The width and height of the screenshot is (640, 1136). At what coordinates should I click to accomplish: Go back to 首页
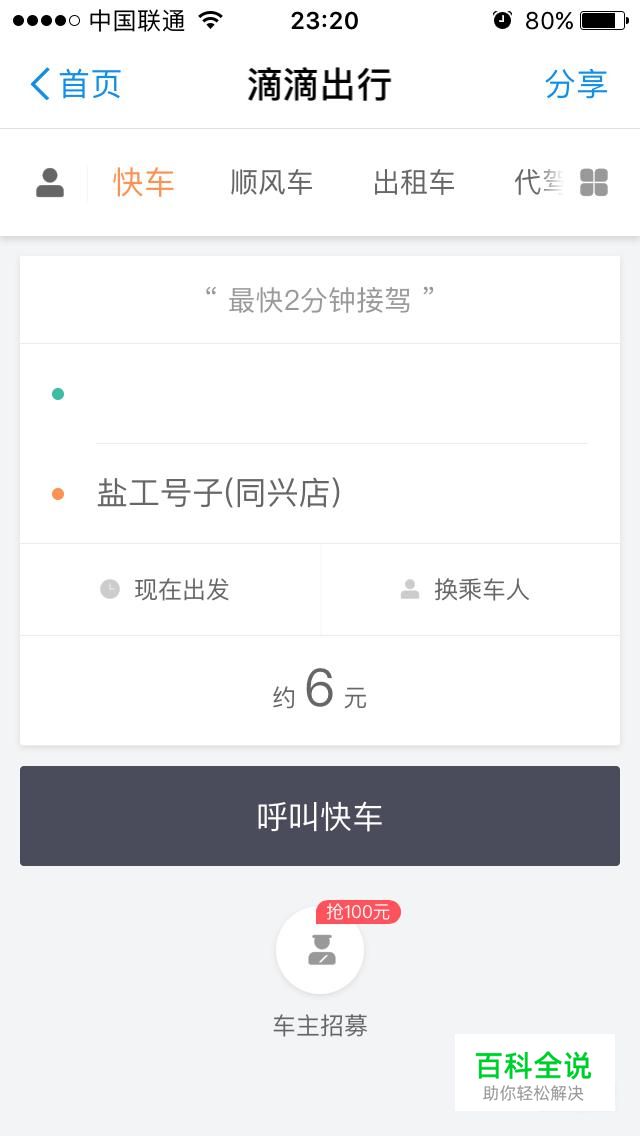point(75,84)
